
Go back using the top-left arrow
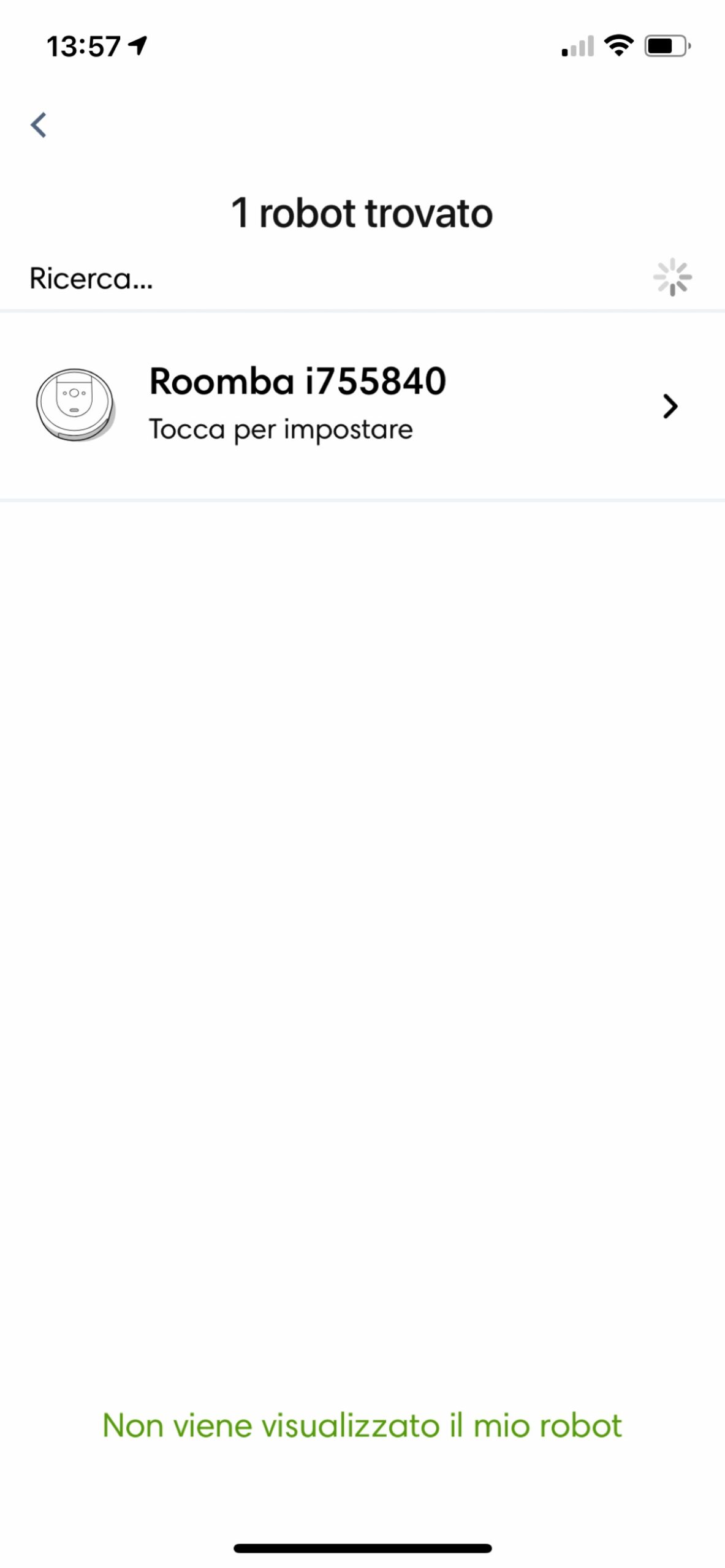[x=39, y=125]
